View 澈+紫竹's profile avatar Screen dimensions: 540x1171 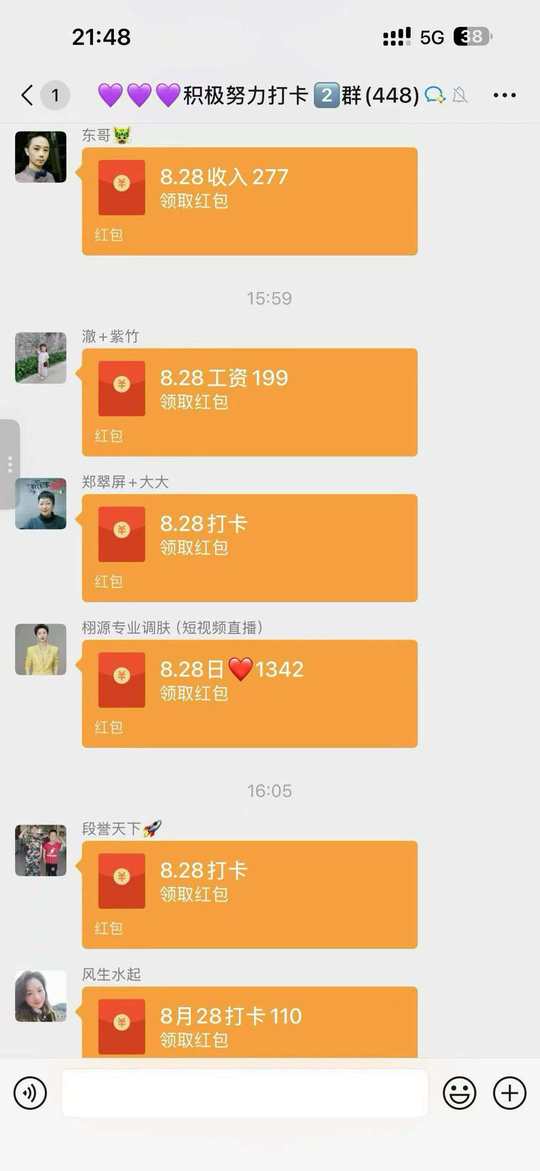40,358
